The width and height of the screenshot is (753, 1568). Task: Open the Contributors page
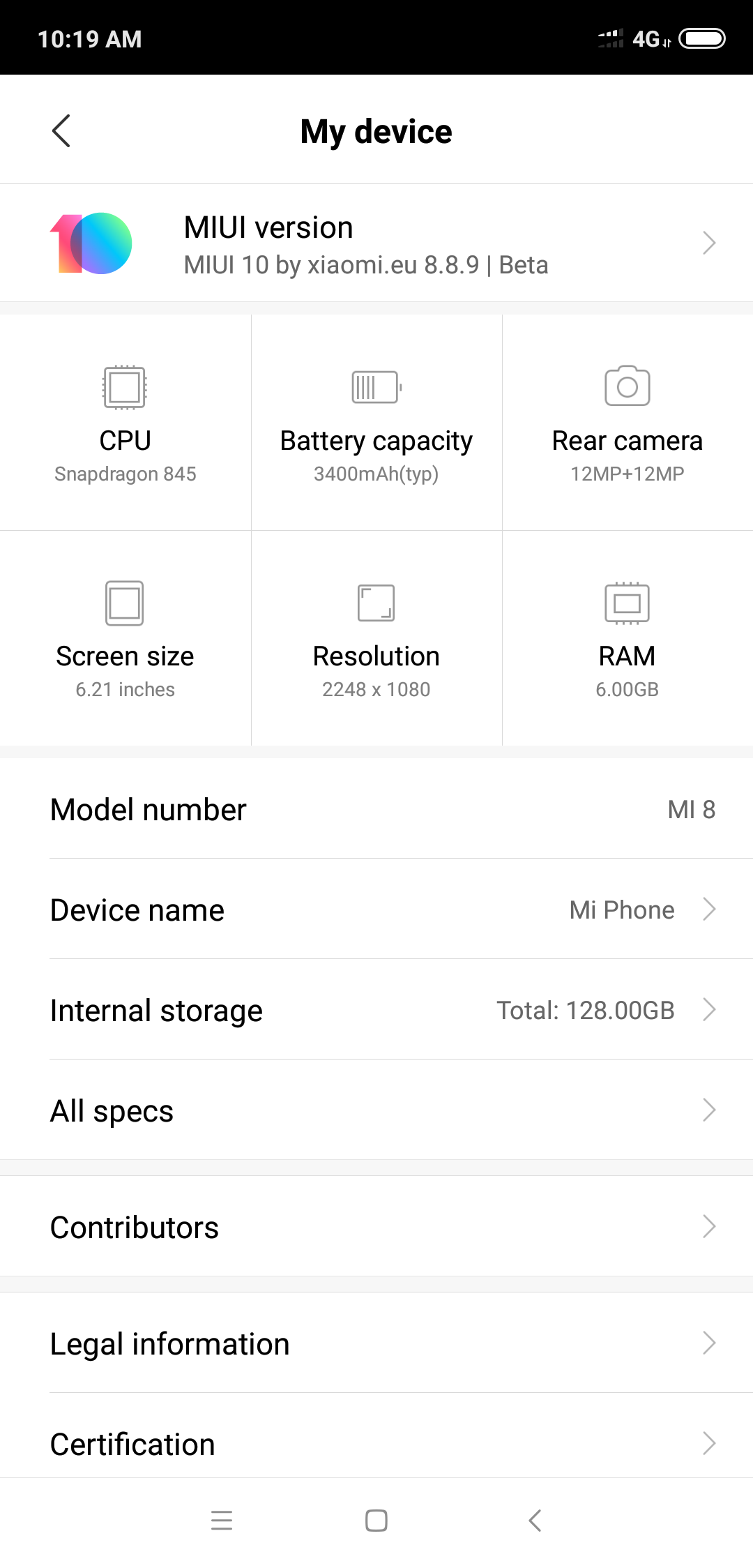[376, 1227]
